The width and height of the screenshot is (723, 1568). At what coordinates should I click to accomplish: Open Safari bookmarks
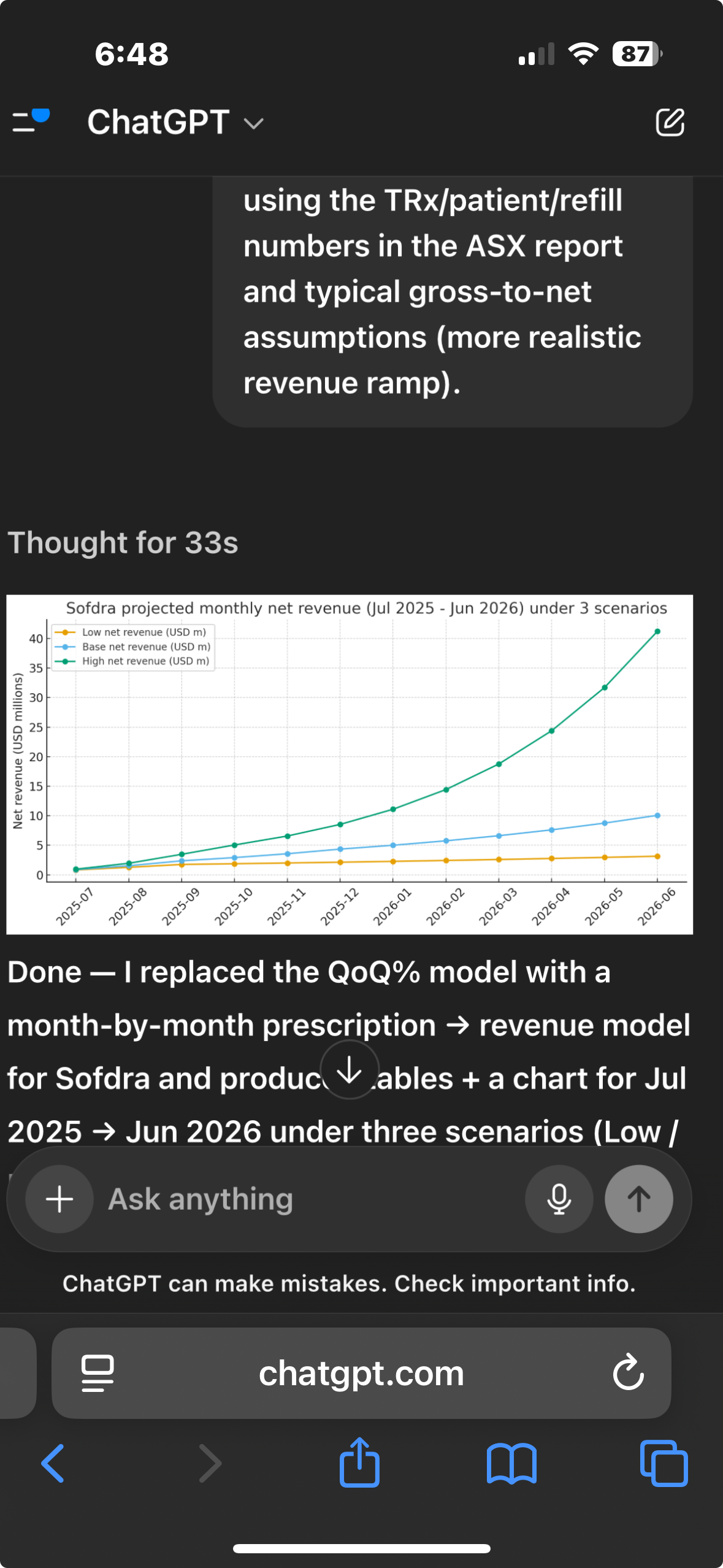click(x=511, y=1464)
